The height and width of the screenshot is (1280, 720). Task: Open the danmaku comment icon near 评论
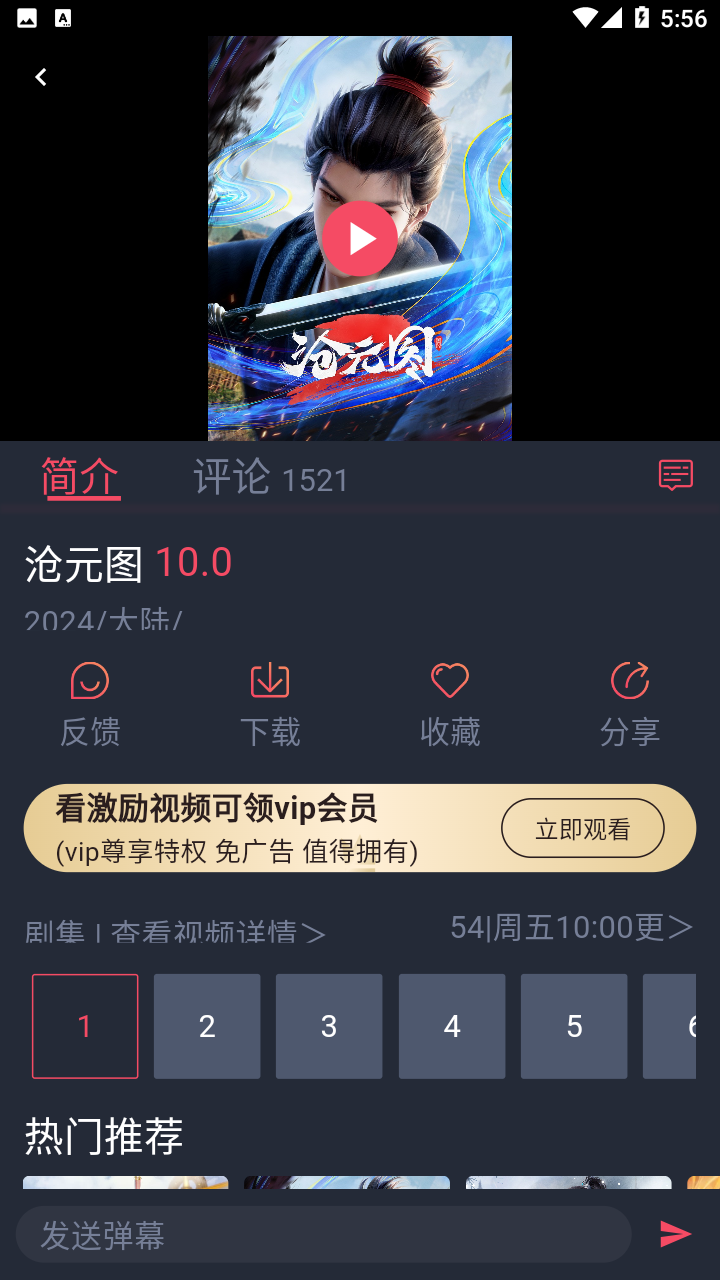coord(675,475)
